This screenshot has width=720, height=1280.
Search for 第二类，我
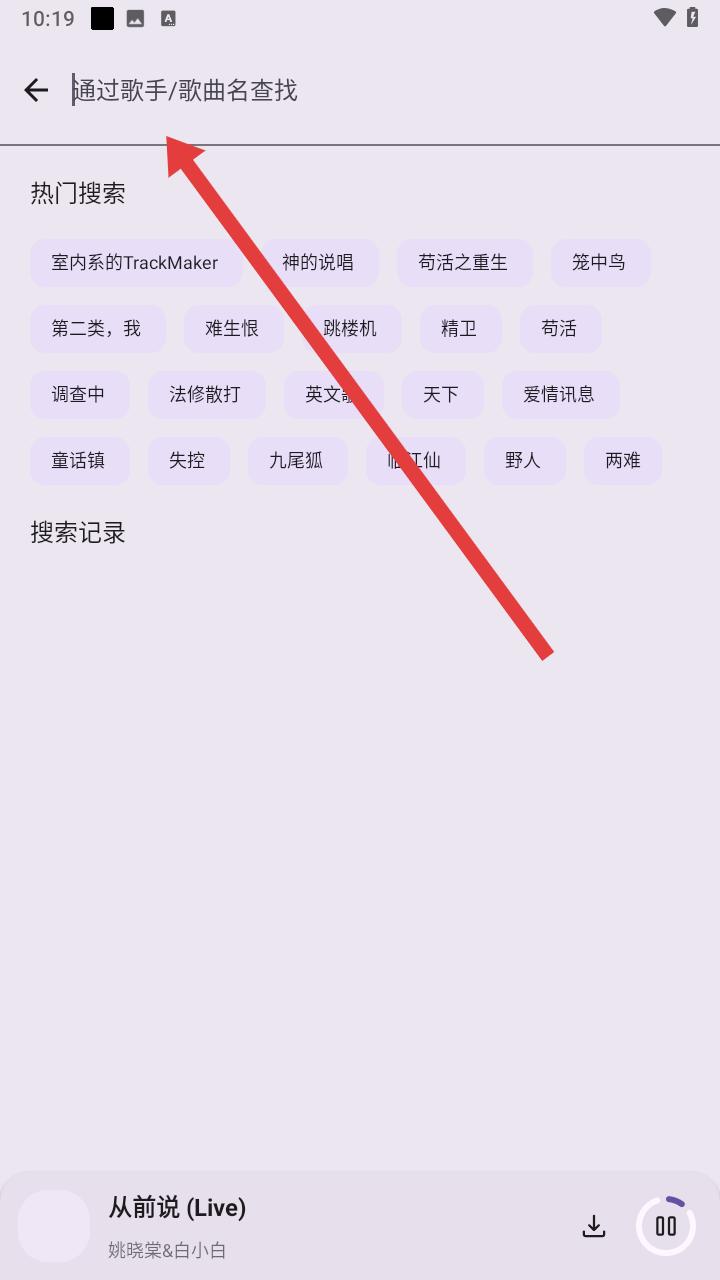[97, 329]
